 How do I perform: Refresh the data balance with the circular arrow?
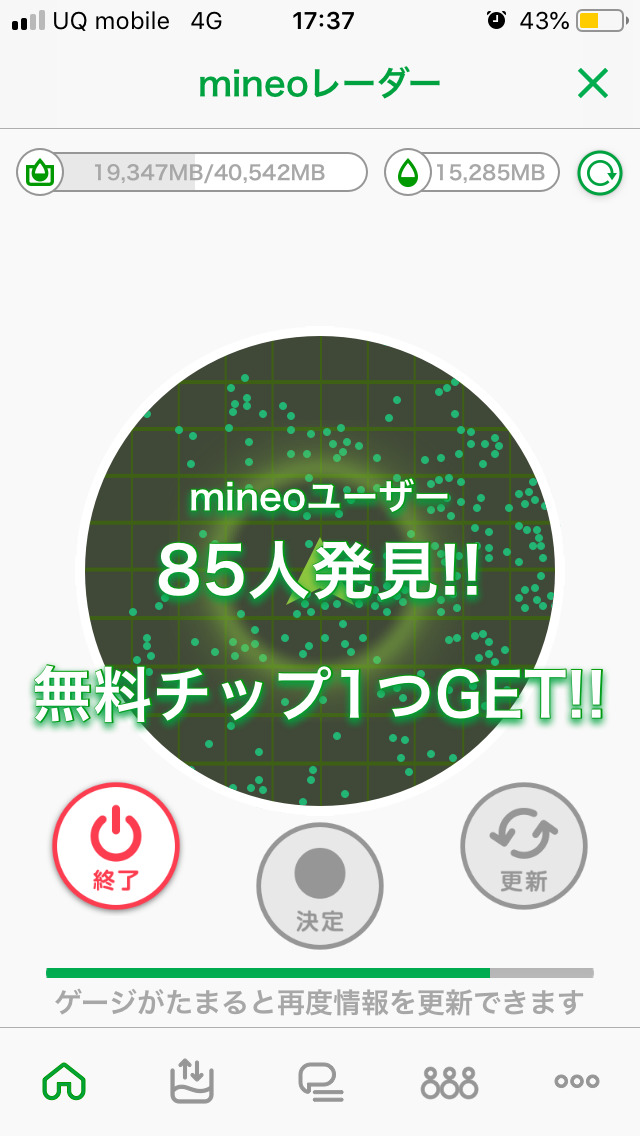(x=600, y=173)
